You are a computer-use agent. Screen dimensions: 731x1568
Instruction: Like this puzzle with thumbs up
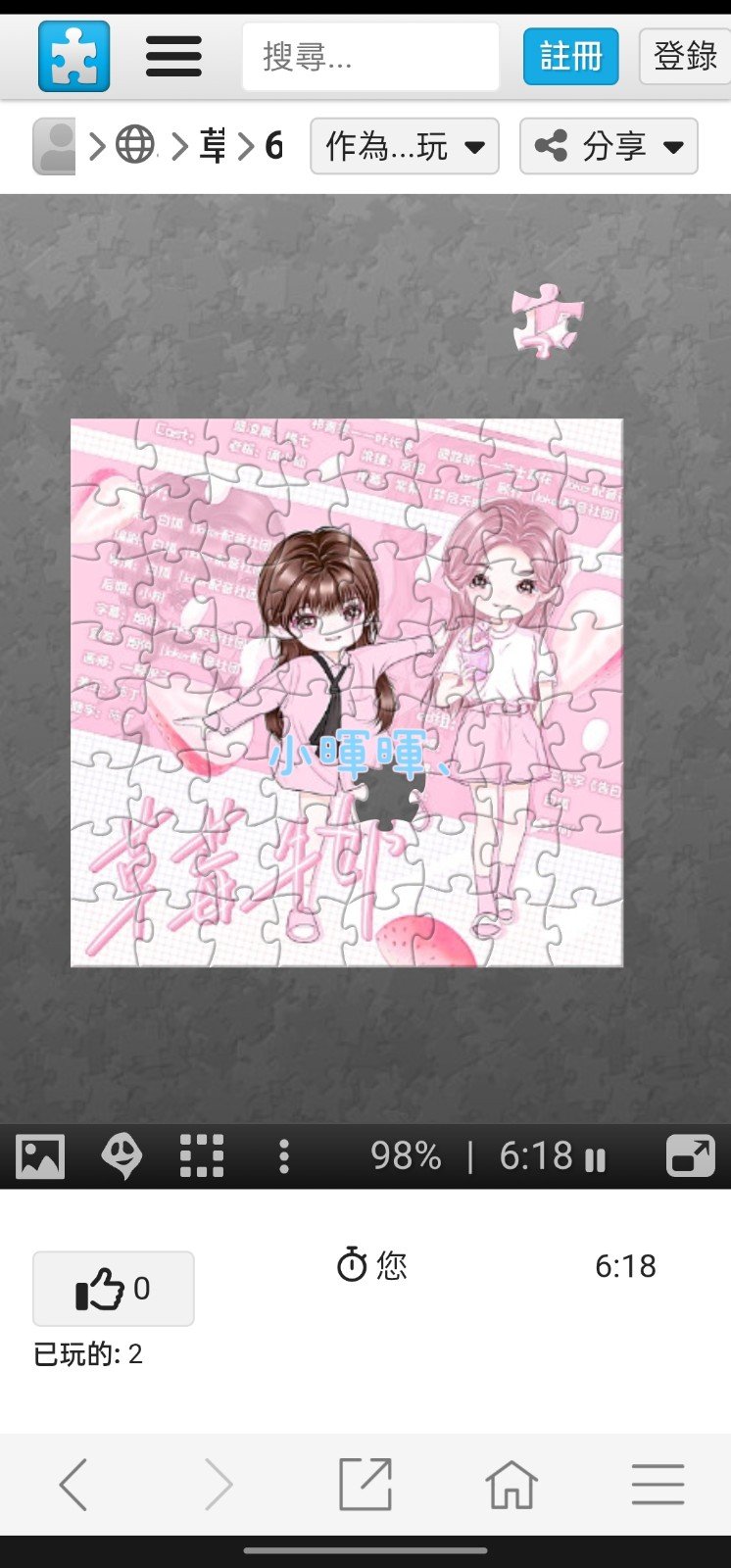[114, 1289]
